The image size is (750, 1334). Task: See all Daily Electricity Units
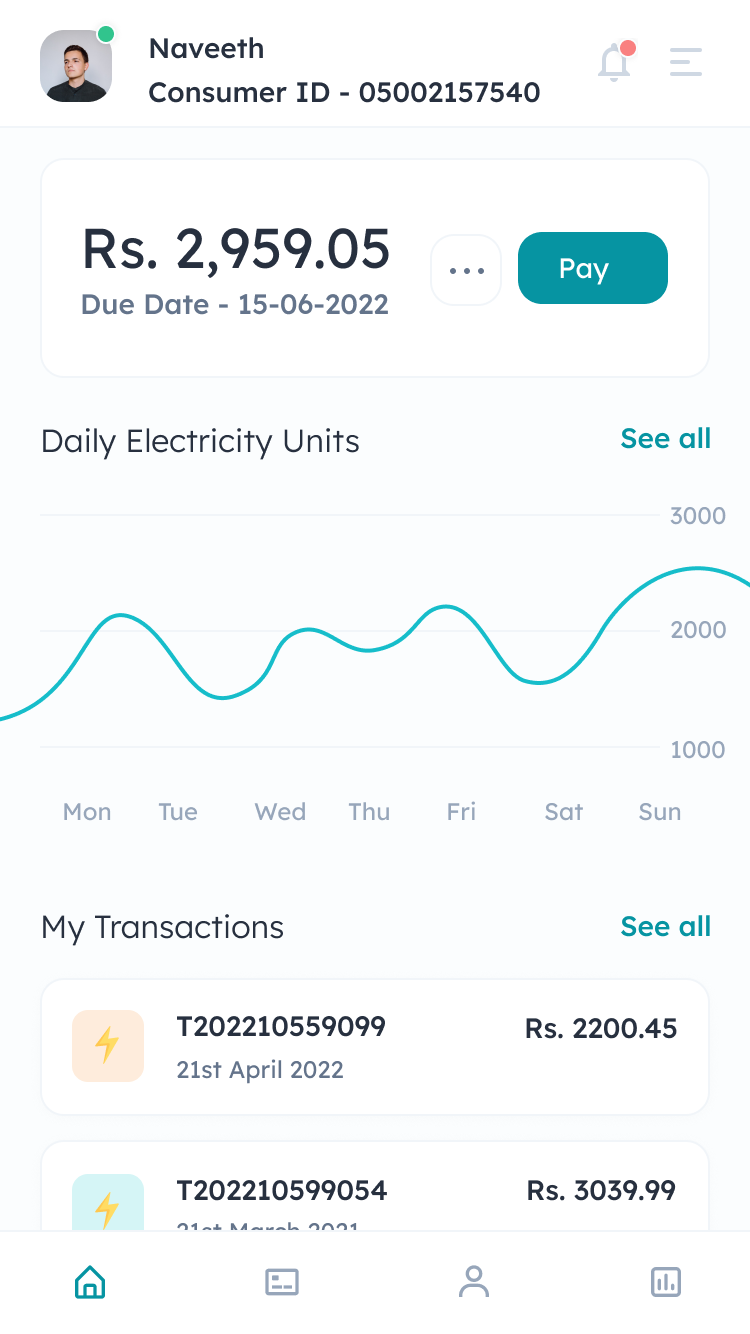[x=665, y=439]
